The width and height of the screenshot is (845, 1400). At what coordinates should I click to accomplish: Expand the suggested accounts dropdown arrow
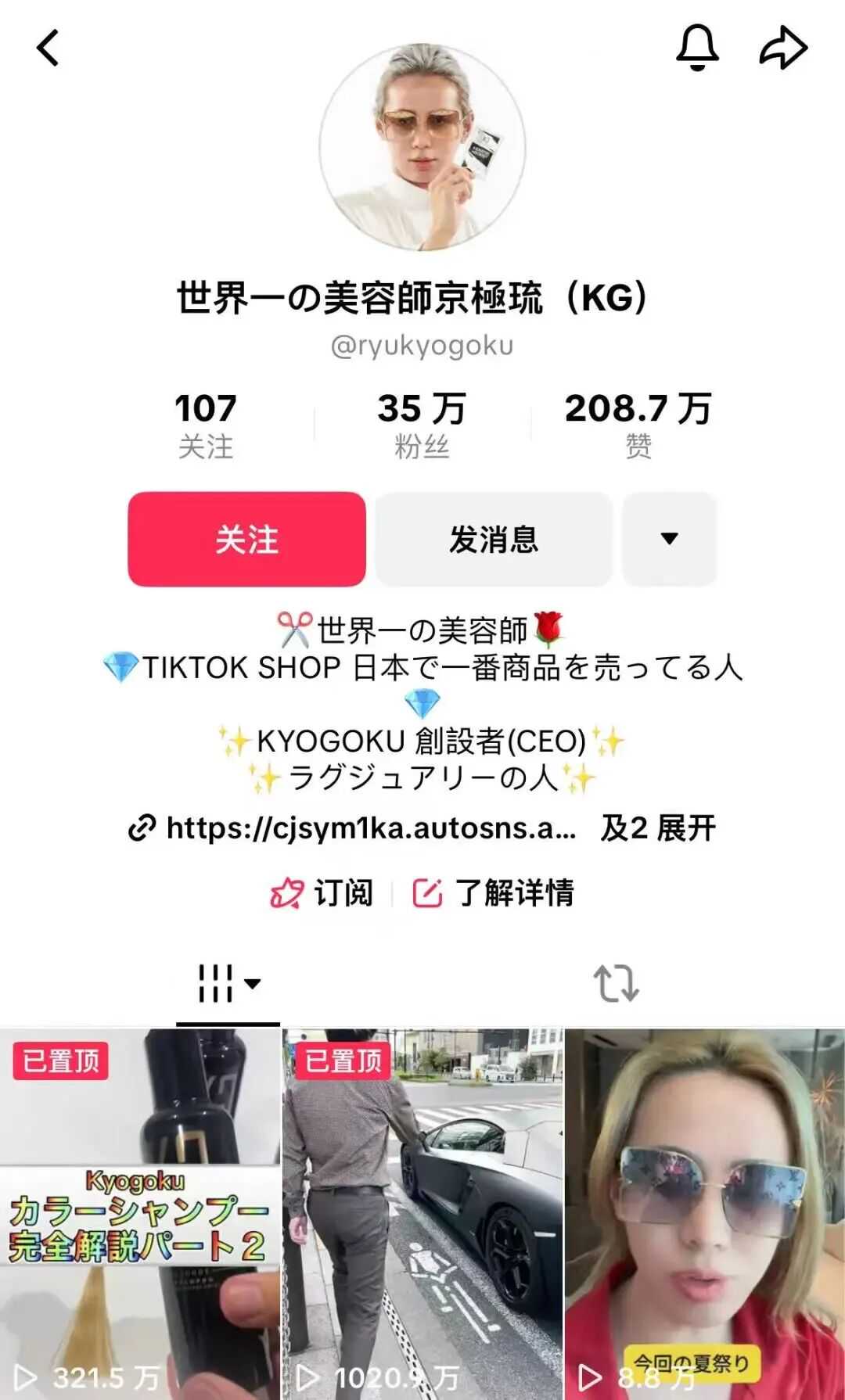(669, 540)
